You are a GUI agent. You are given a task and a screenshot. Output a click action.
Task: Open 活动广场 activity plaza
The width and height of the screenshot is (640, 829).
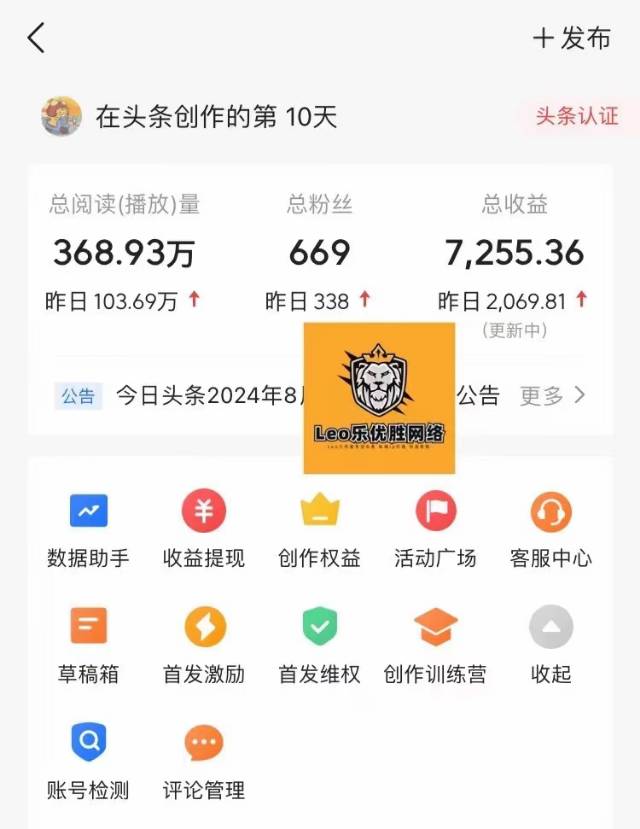(435, 529)
